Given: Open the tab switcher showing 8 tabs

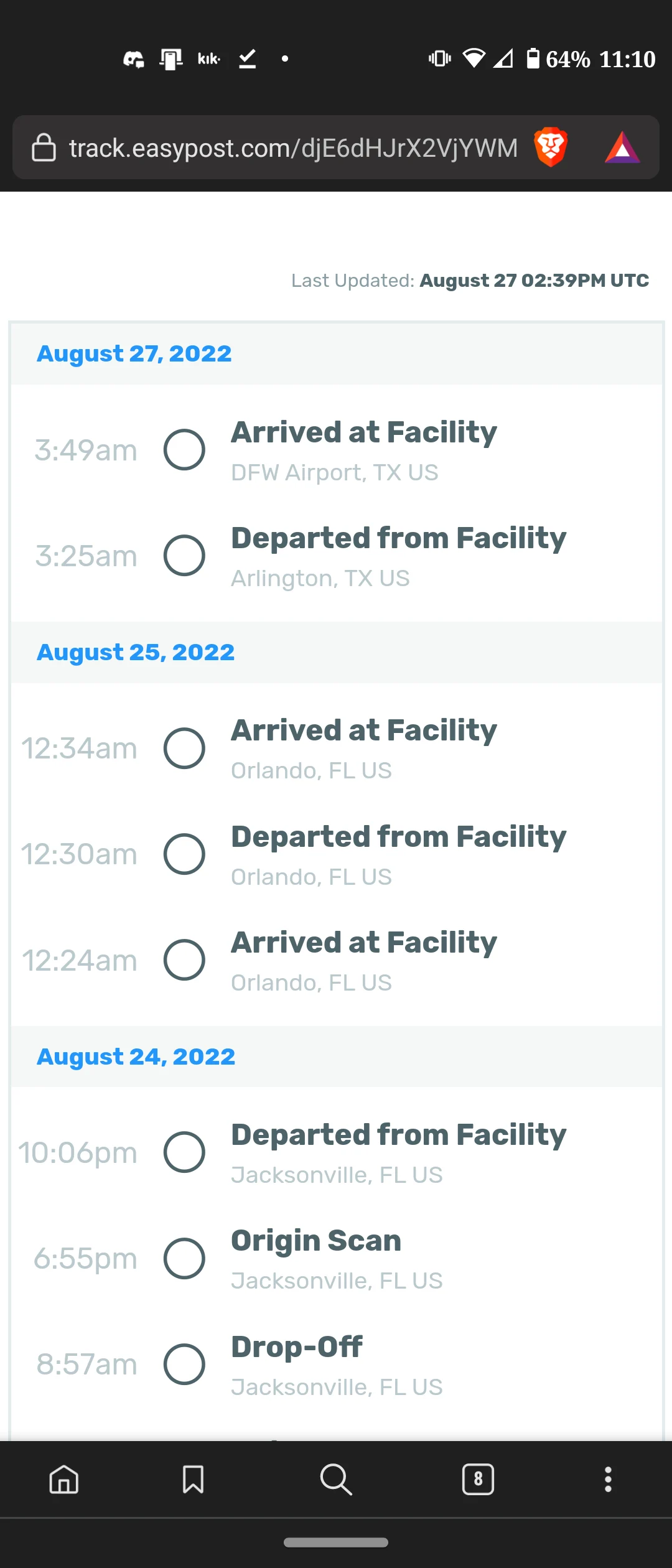Looking at the screenshot, I should 478,1480.
